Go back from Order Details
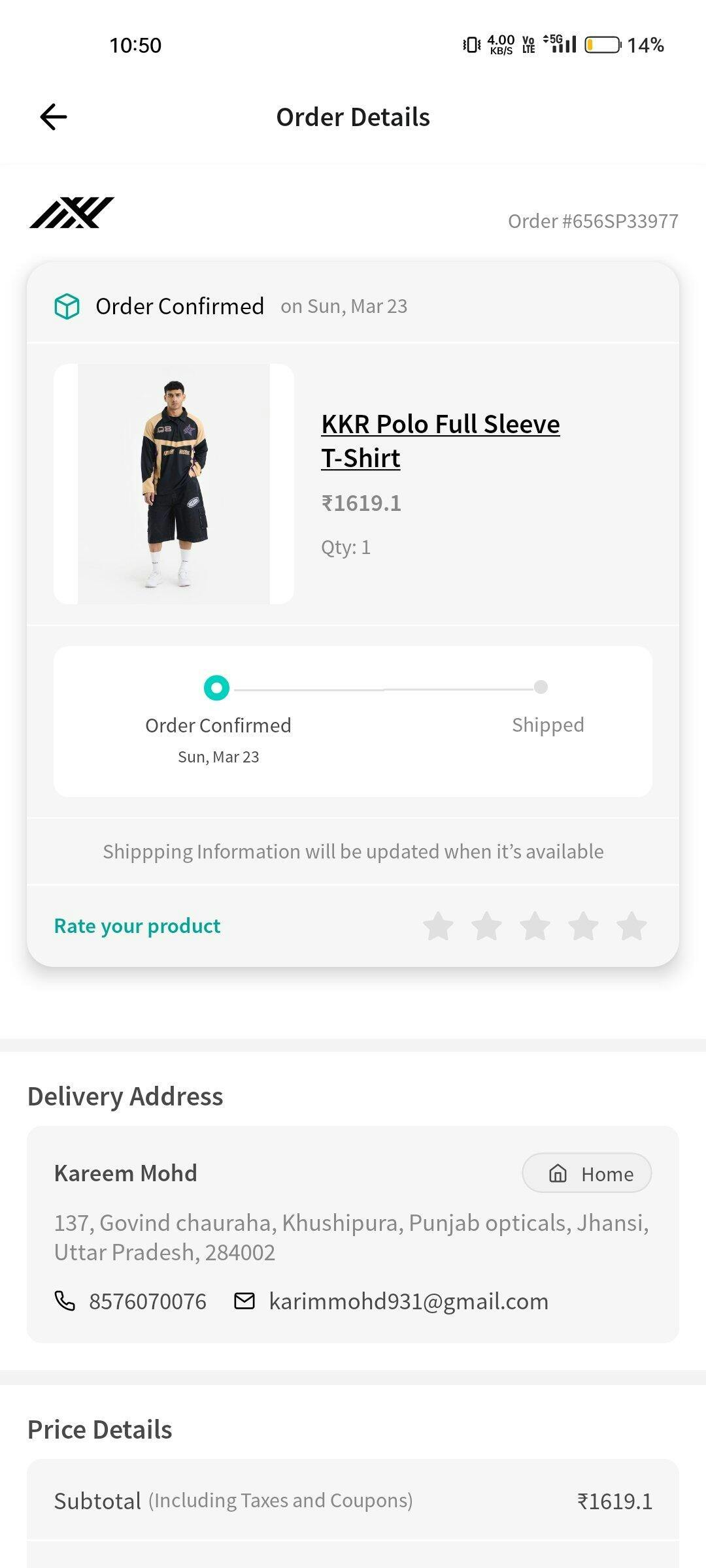The image size is (706, 1568). pyautogui.click(x=54, y=118)
